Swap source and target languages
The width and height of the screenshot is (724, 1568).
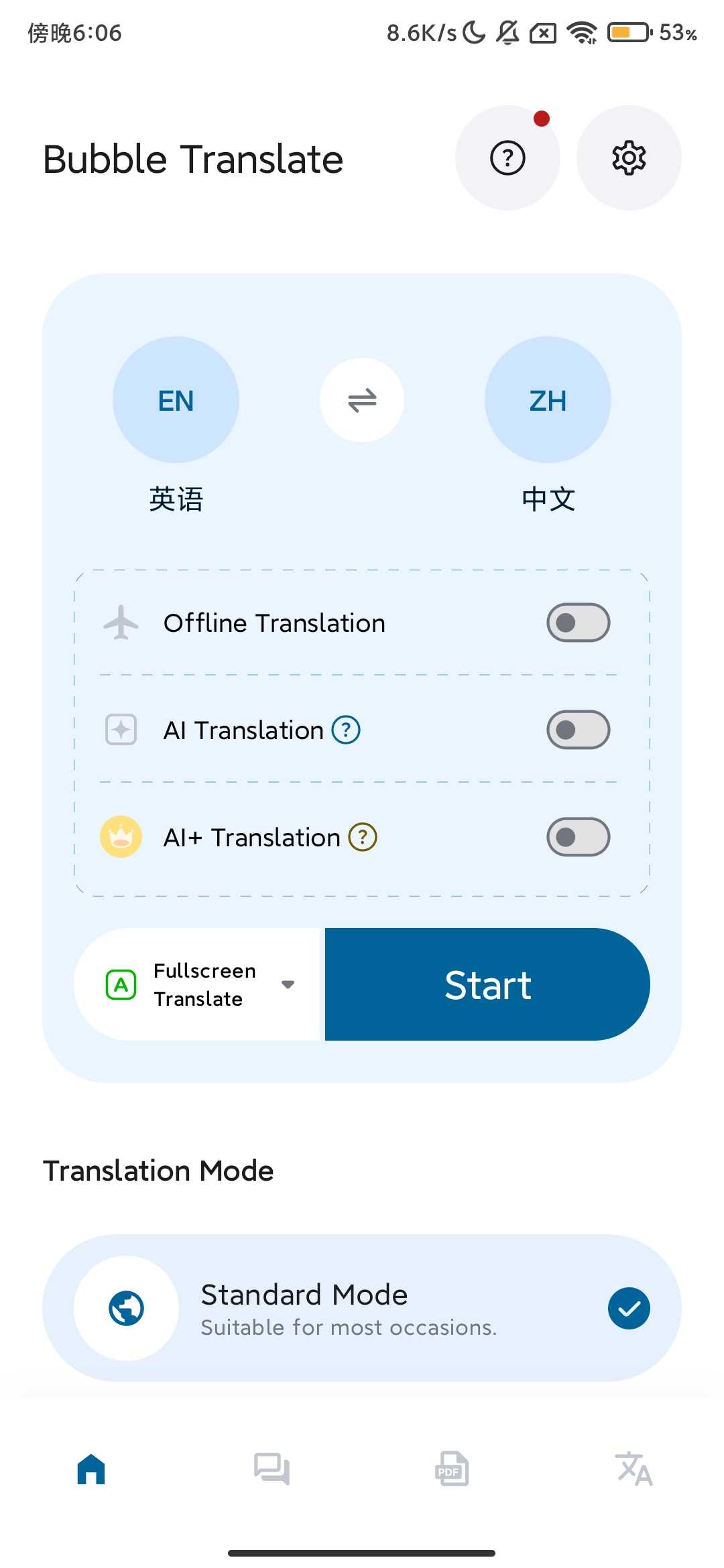coord(362,400)
